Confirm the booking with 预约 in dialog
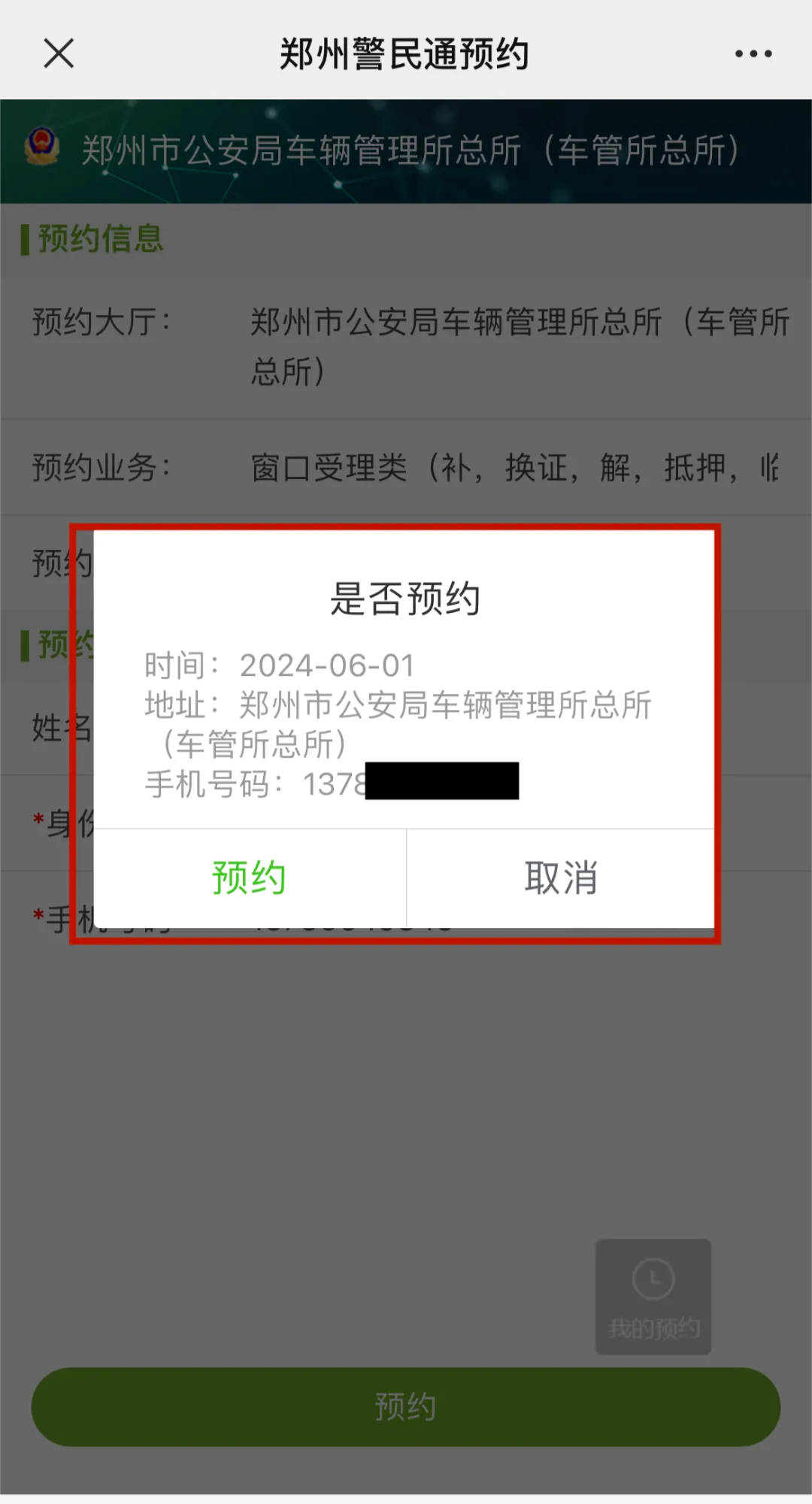 pos(249,878)
